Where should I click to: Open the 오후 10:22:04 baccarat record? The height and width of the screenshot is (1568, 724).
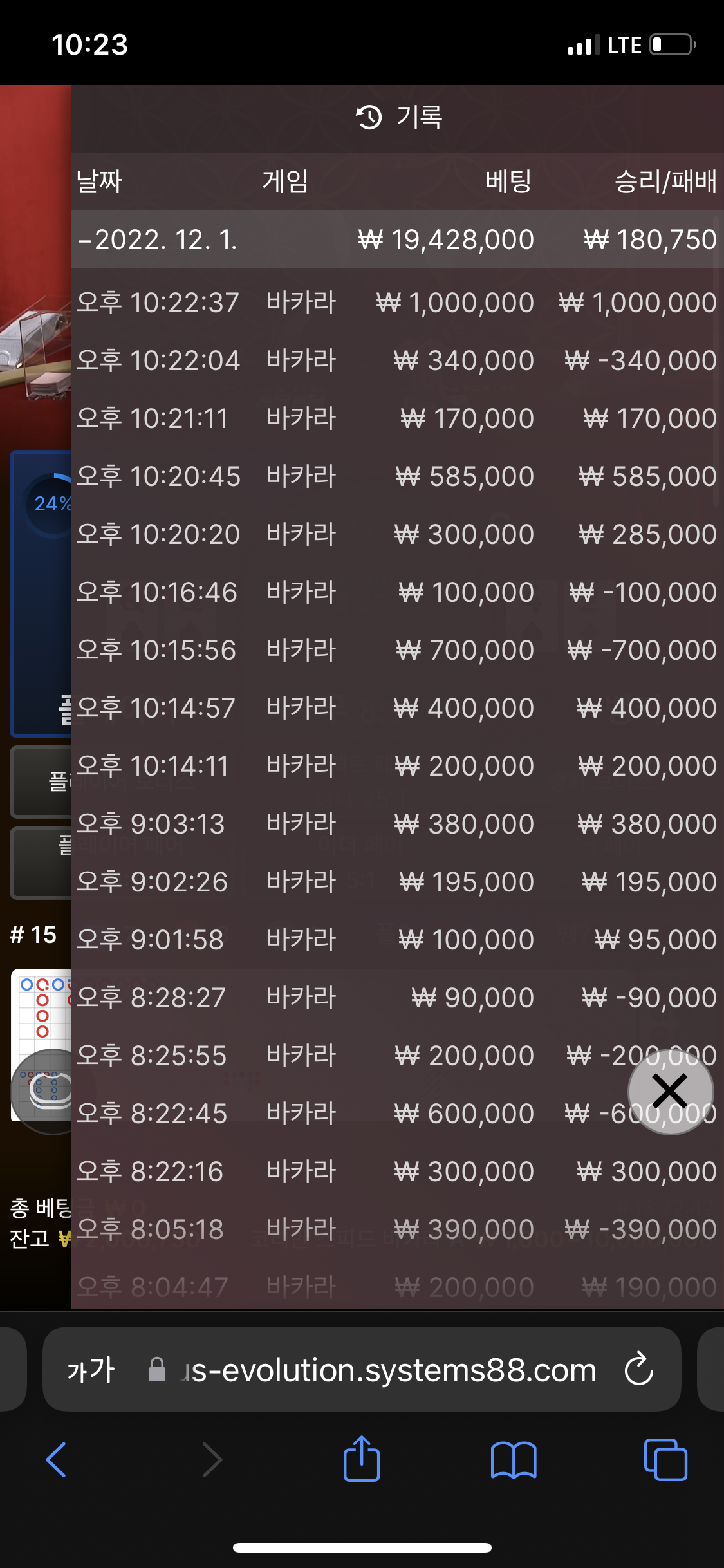point(397,360)
